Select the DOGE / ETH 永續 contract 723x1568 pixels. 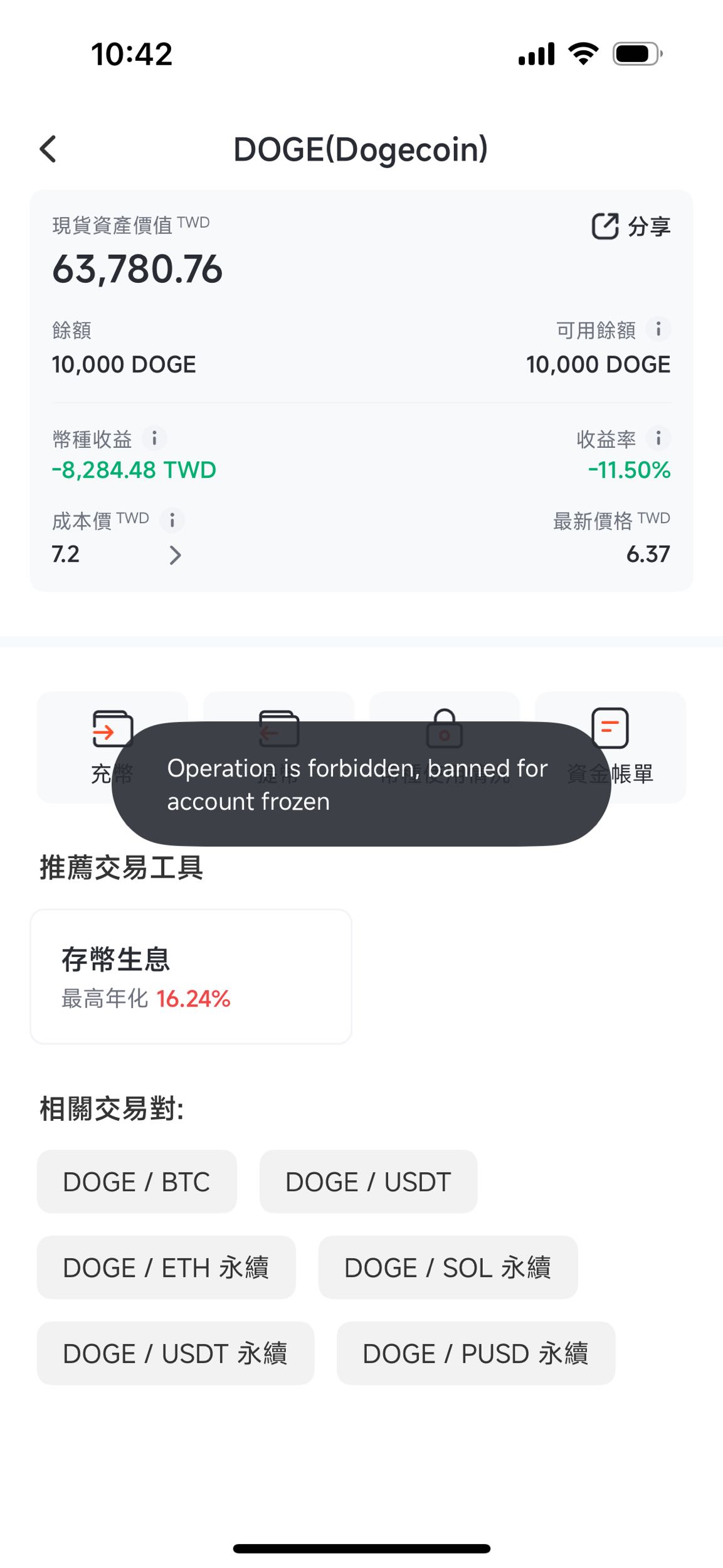click(166, 1268)
